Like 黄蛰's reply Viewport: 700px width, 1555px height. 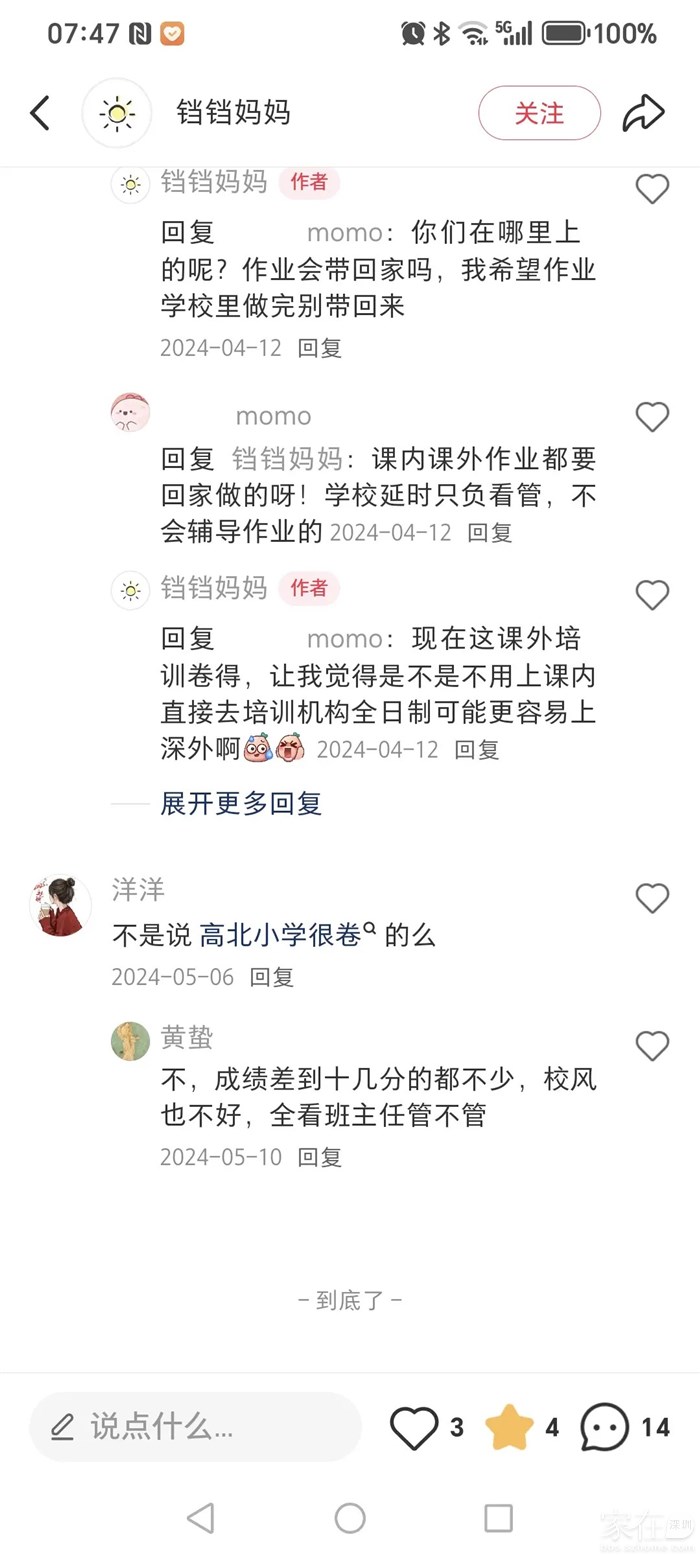tap(652, 1046)
